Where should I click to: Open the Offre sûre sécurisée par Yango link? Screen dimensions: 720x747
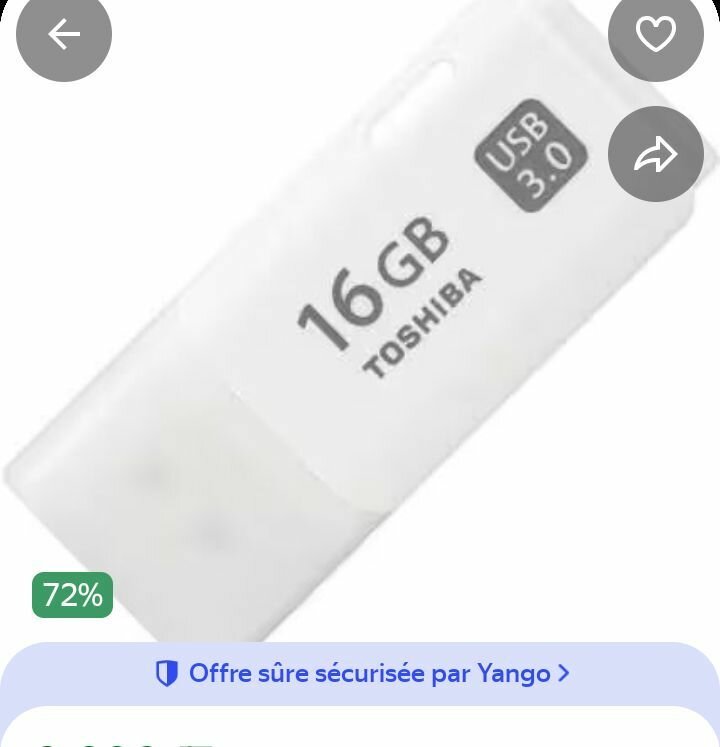pos(362,674)
